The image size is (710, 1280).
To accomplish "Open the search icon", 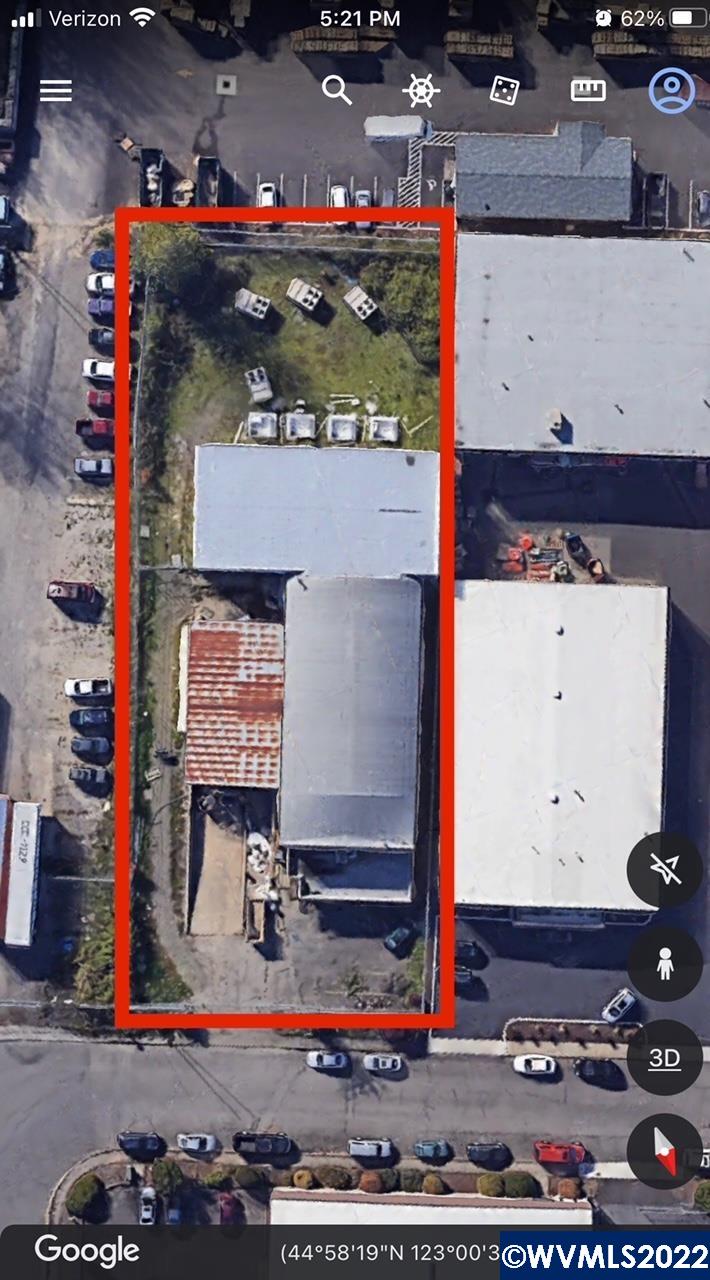I will pos(337,90).
